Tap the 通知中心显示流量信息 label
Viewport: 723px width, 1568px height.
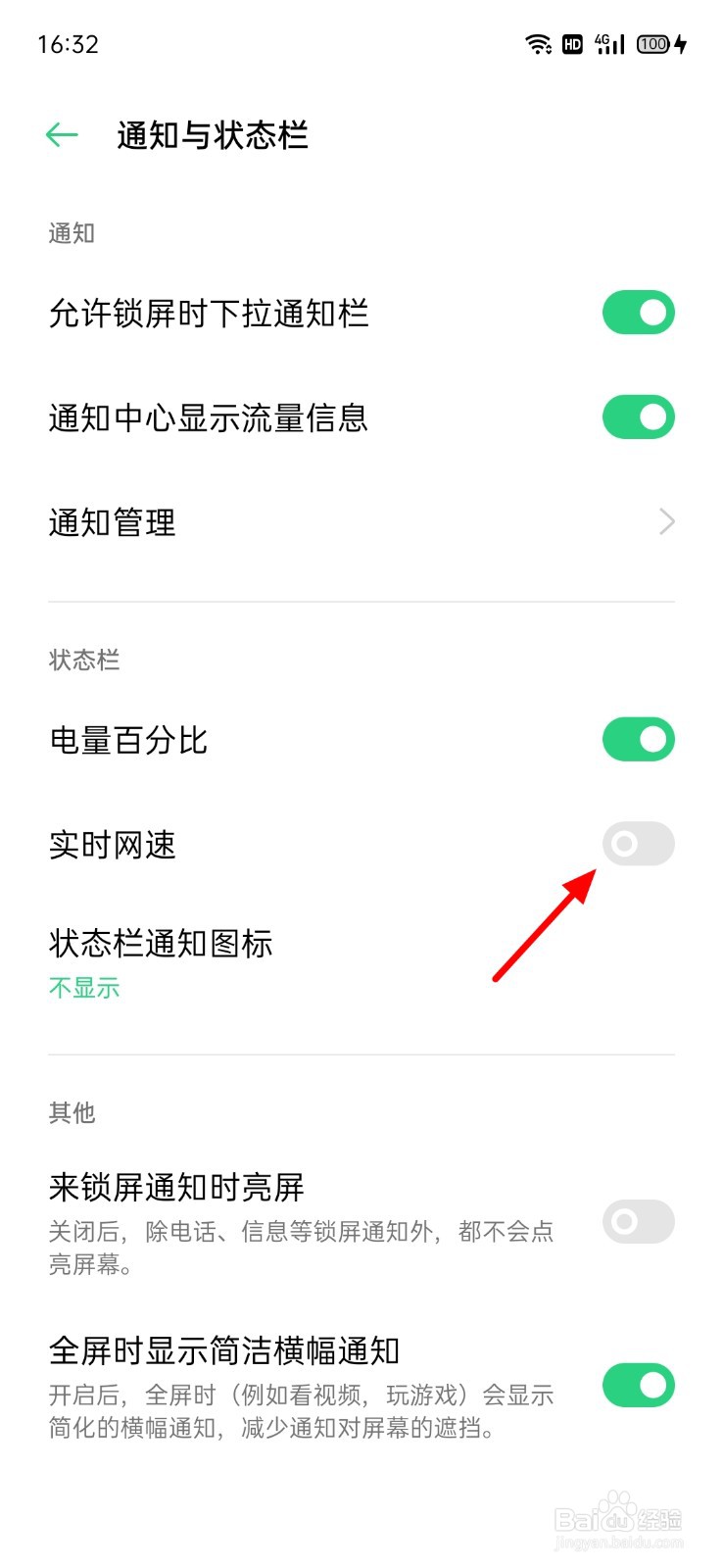pos(209,416)
